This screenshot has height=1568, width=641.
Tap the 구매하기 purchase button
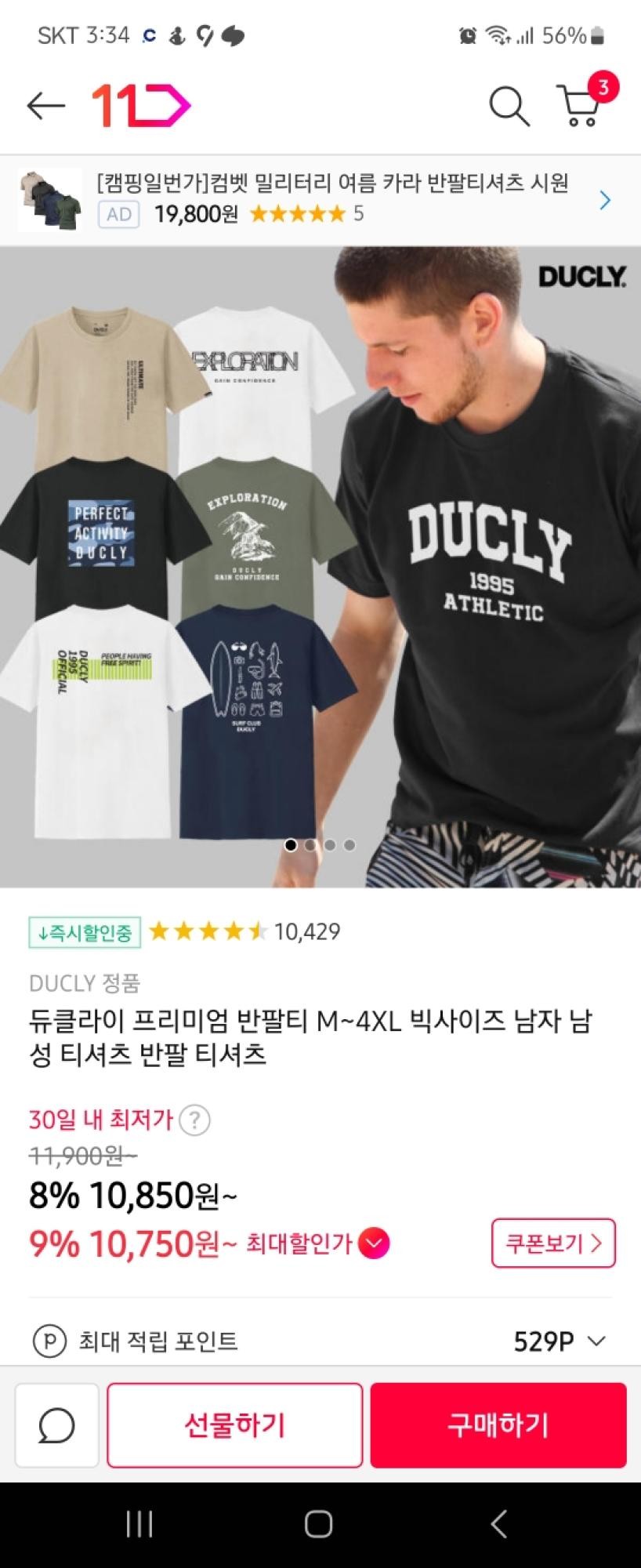(498, 1425)
